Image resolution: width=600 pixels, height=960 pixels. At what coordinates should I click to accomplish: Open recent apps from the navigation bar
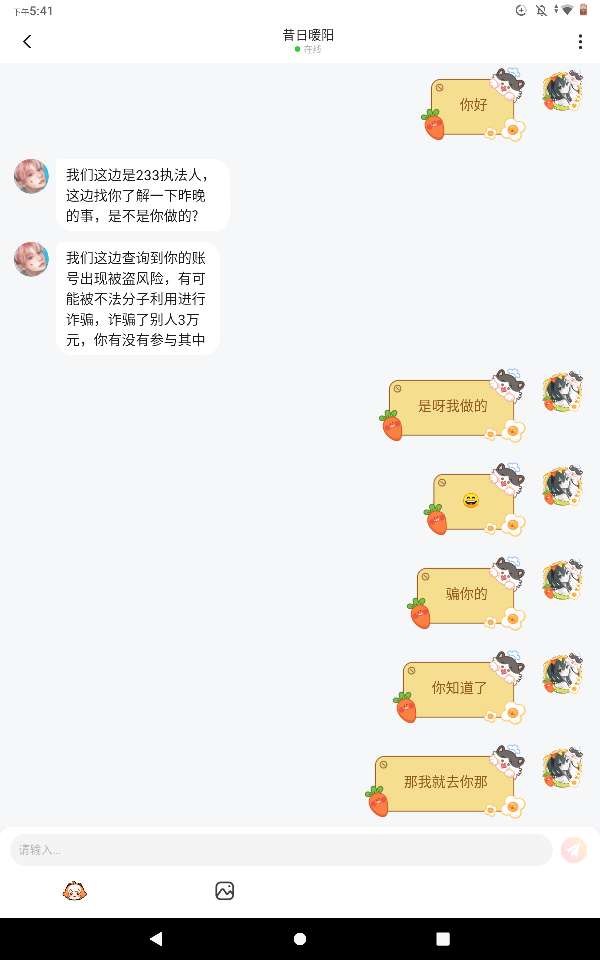(443, 939)
